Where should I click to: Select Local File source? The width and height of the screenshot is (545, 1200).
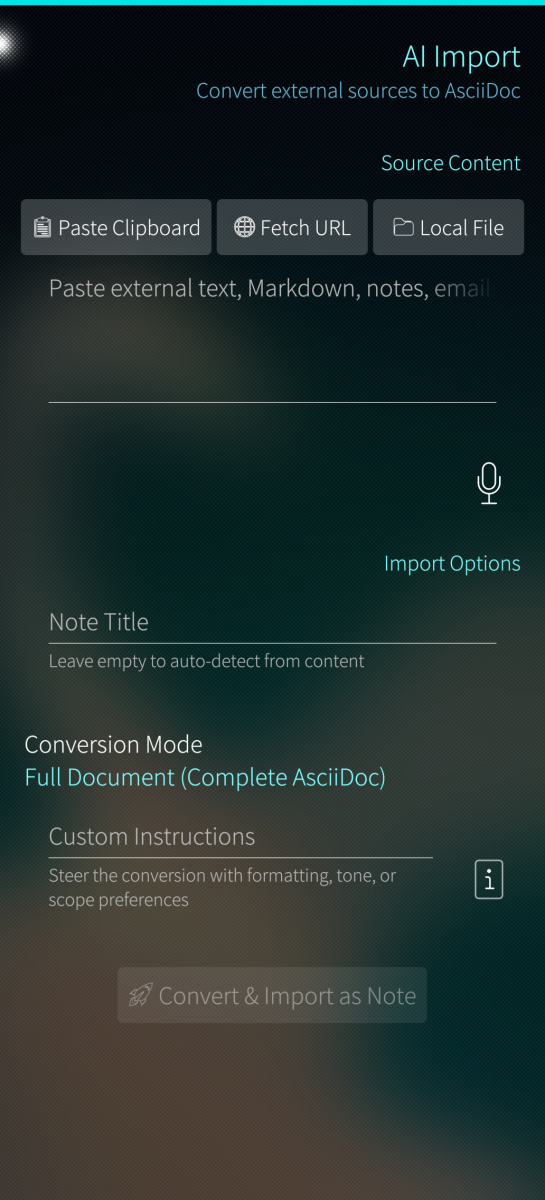click(x=448, y=228)
